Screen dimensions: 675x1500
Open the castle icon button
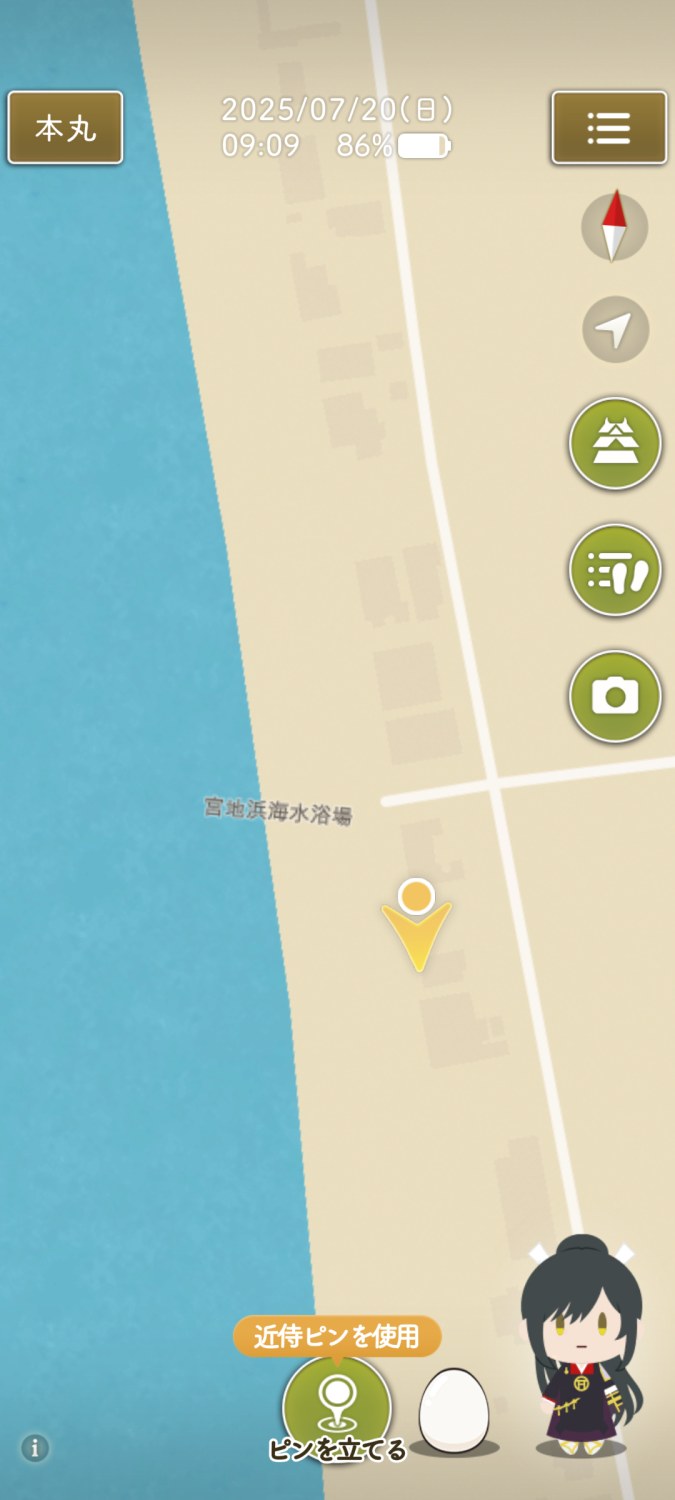pyautogui.click(x=615, y=443)
